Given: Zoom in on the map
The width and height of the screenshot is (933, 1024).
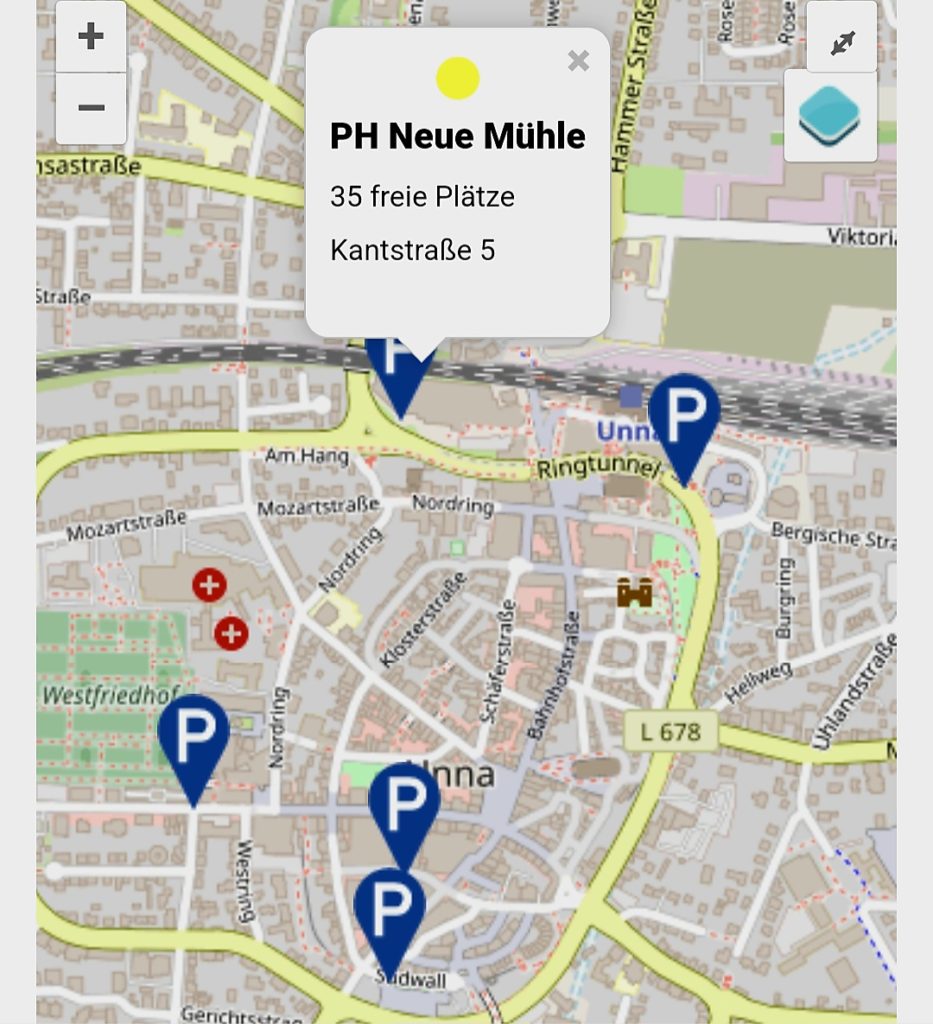Looking at the screenshot, I should point(91,37).
